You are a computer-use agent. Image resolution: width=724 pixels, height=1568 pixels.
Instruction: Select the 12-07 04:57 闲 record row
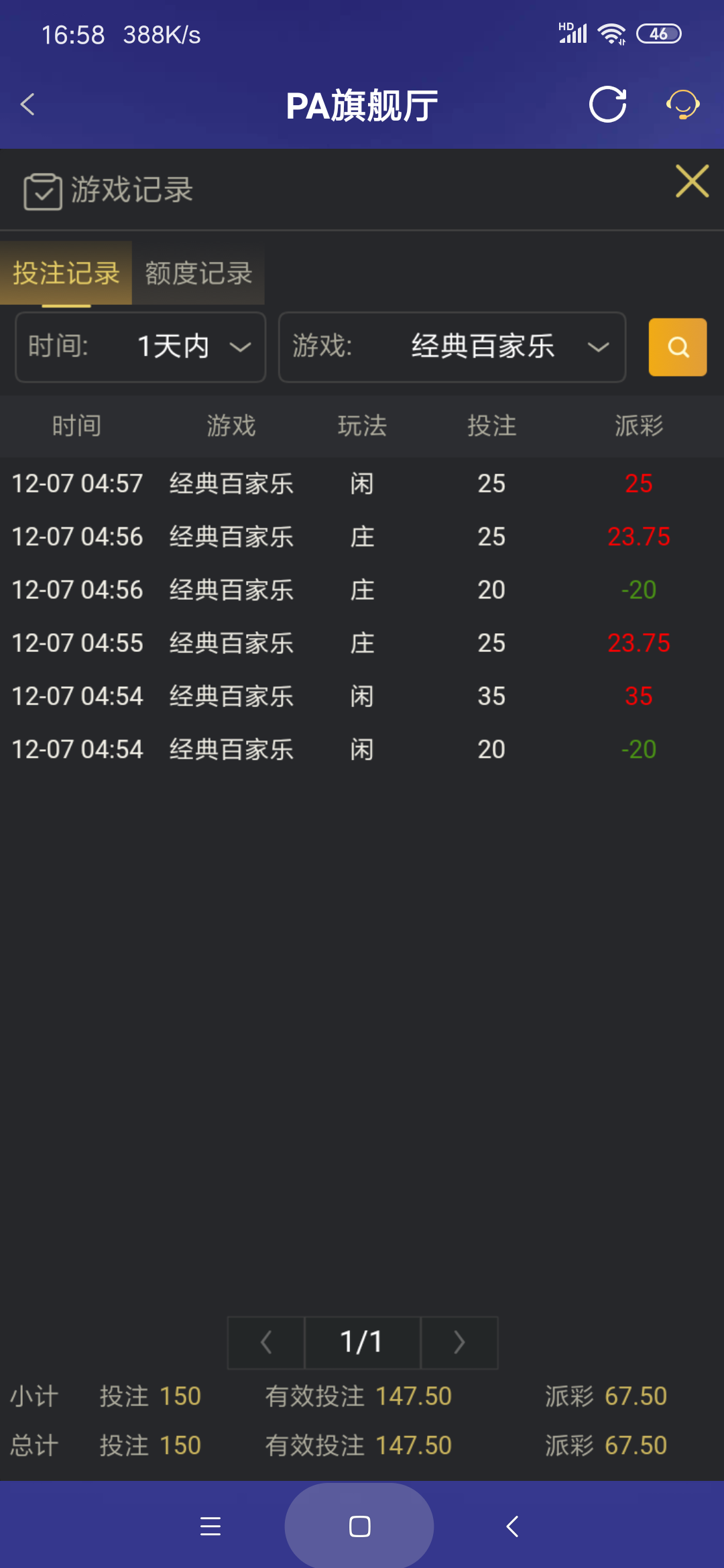362,484
